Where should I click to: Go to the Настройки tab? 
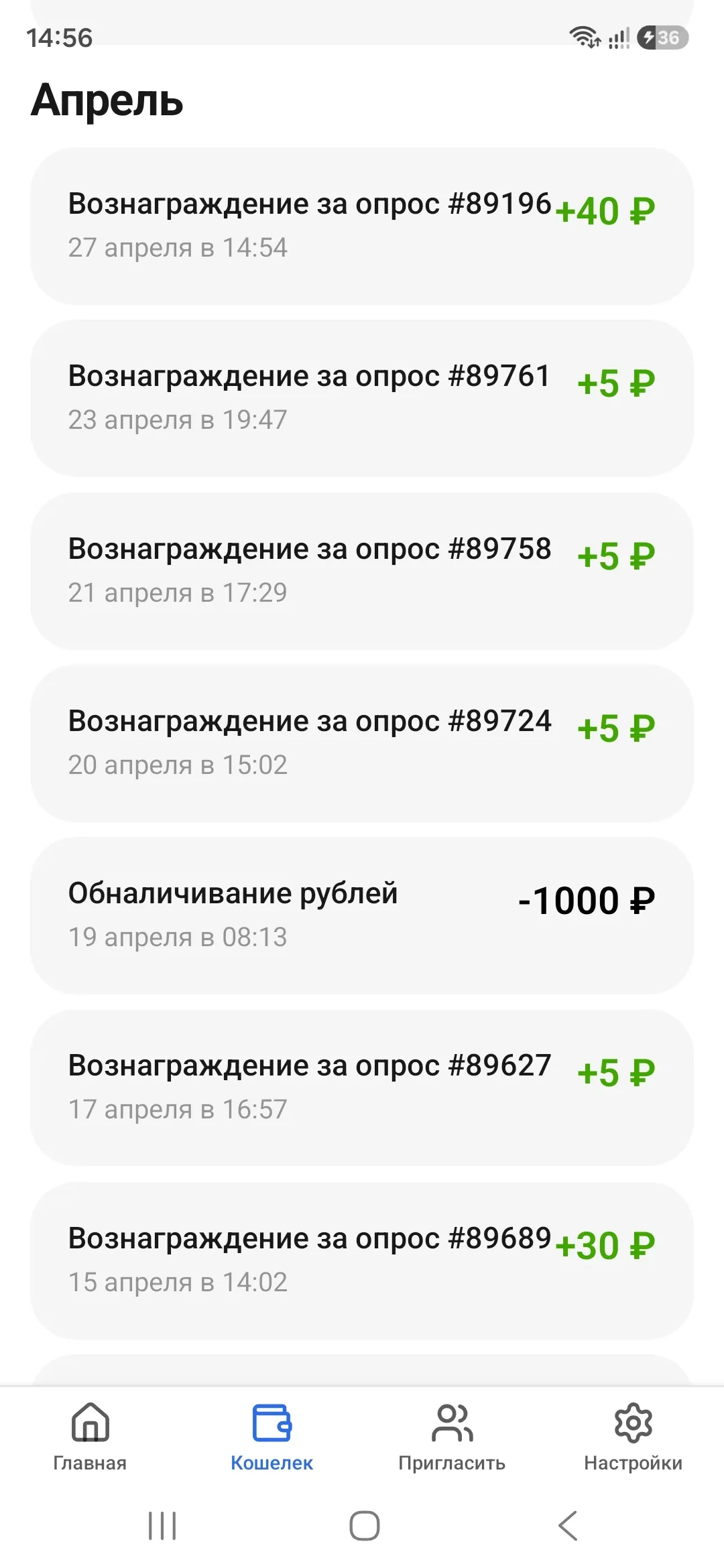click(633, 1437)
